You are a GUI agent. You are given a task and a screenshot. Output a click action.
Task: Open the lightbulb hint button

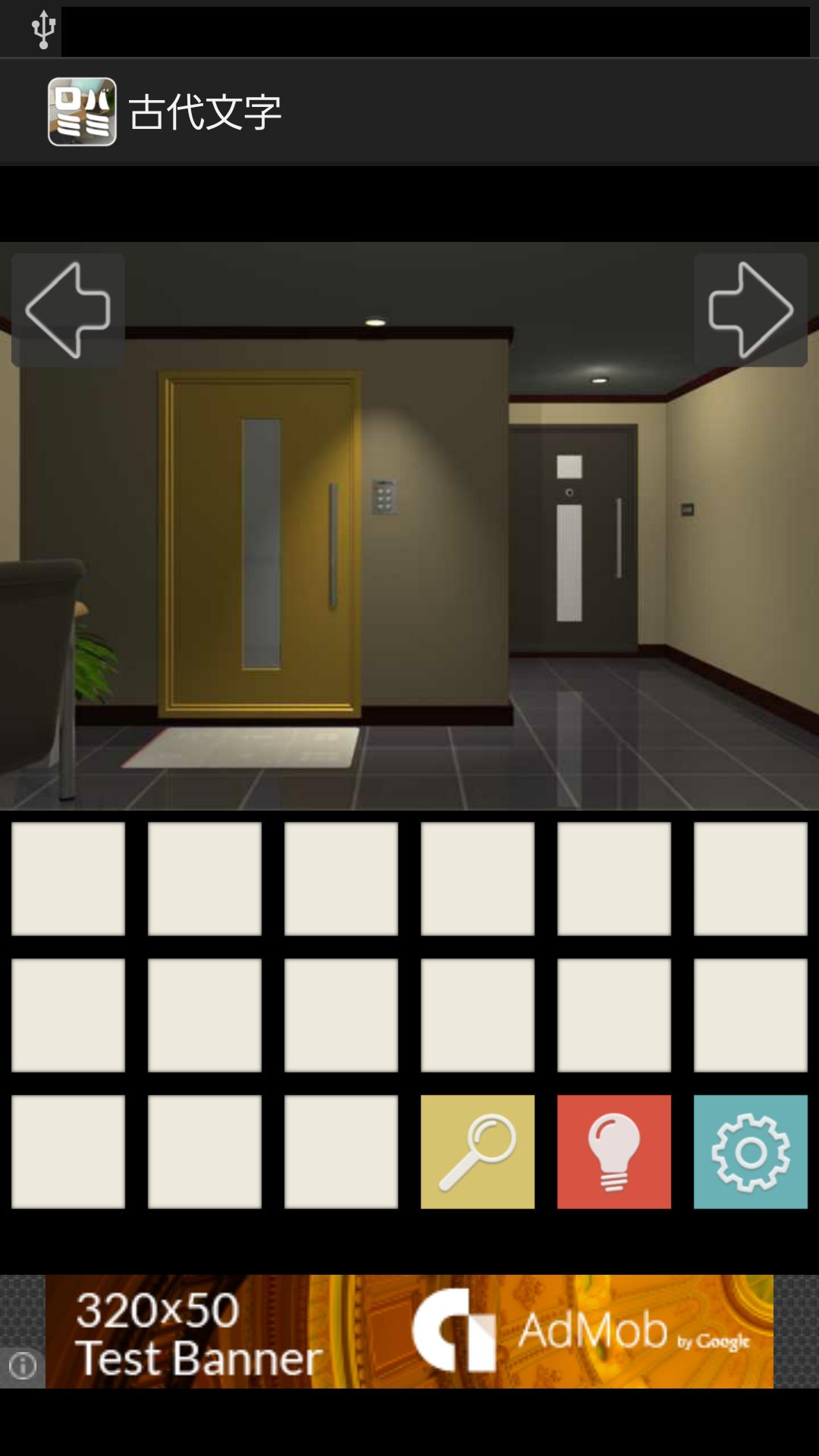[613, 1151]
